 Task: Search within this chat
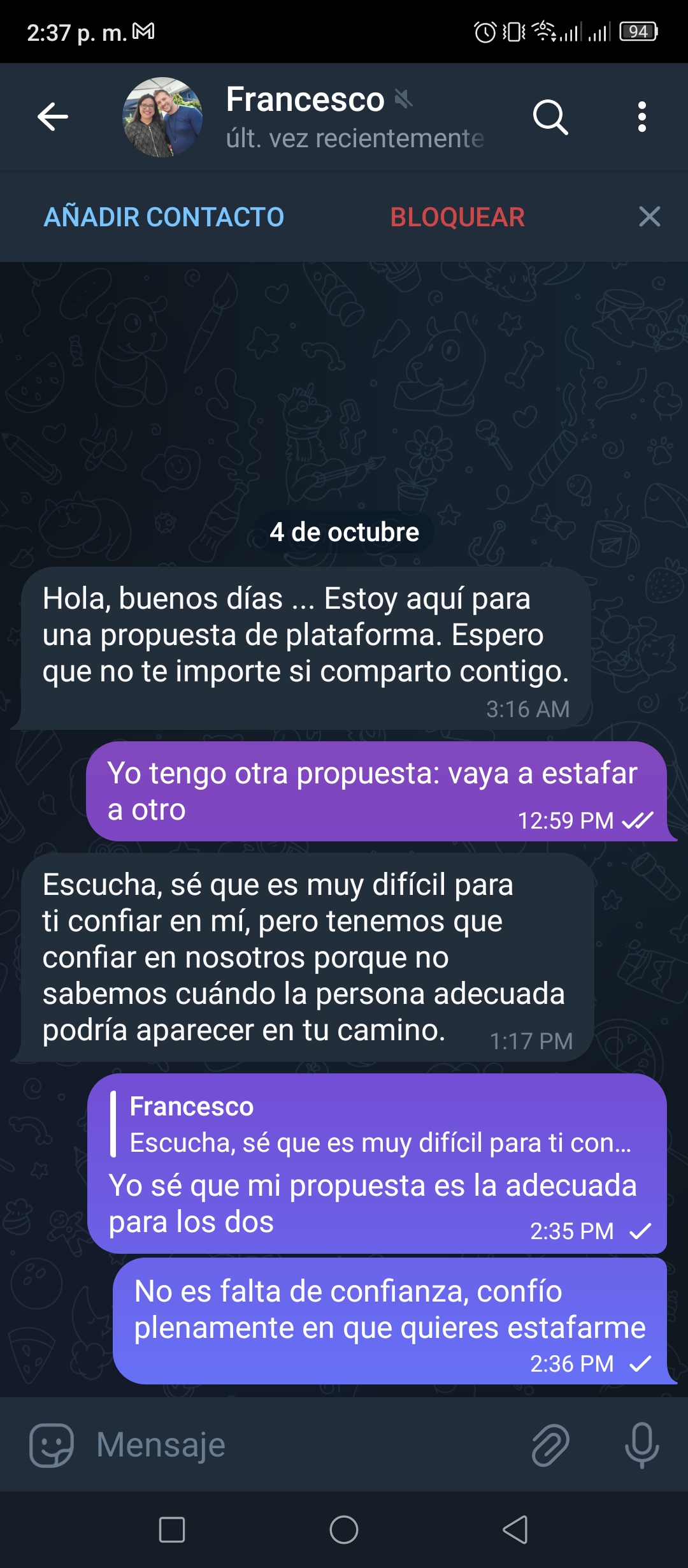(550, 117)
